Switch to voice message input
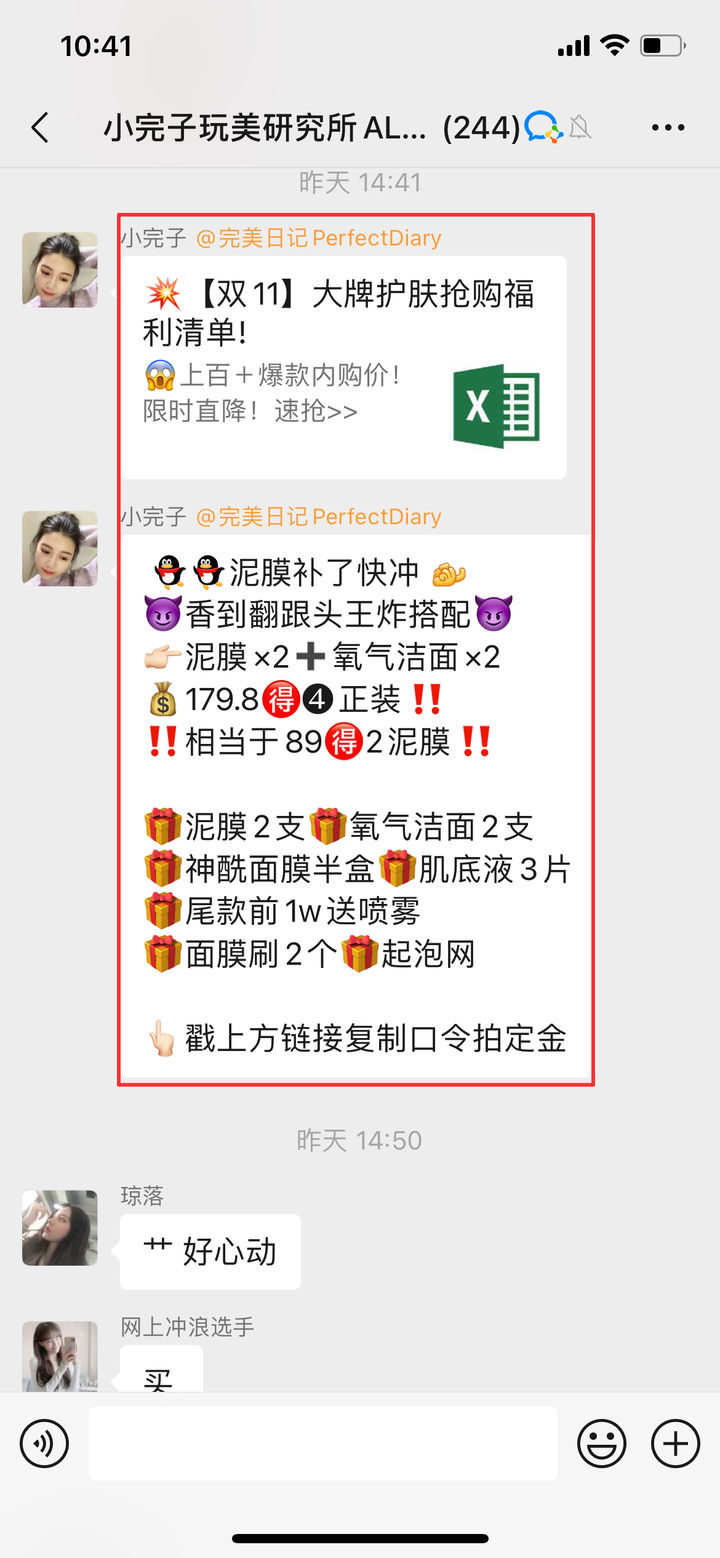Image resolution: width=720 pixels, height=1558 pixels. click(44, 1443)
